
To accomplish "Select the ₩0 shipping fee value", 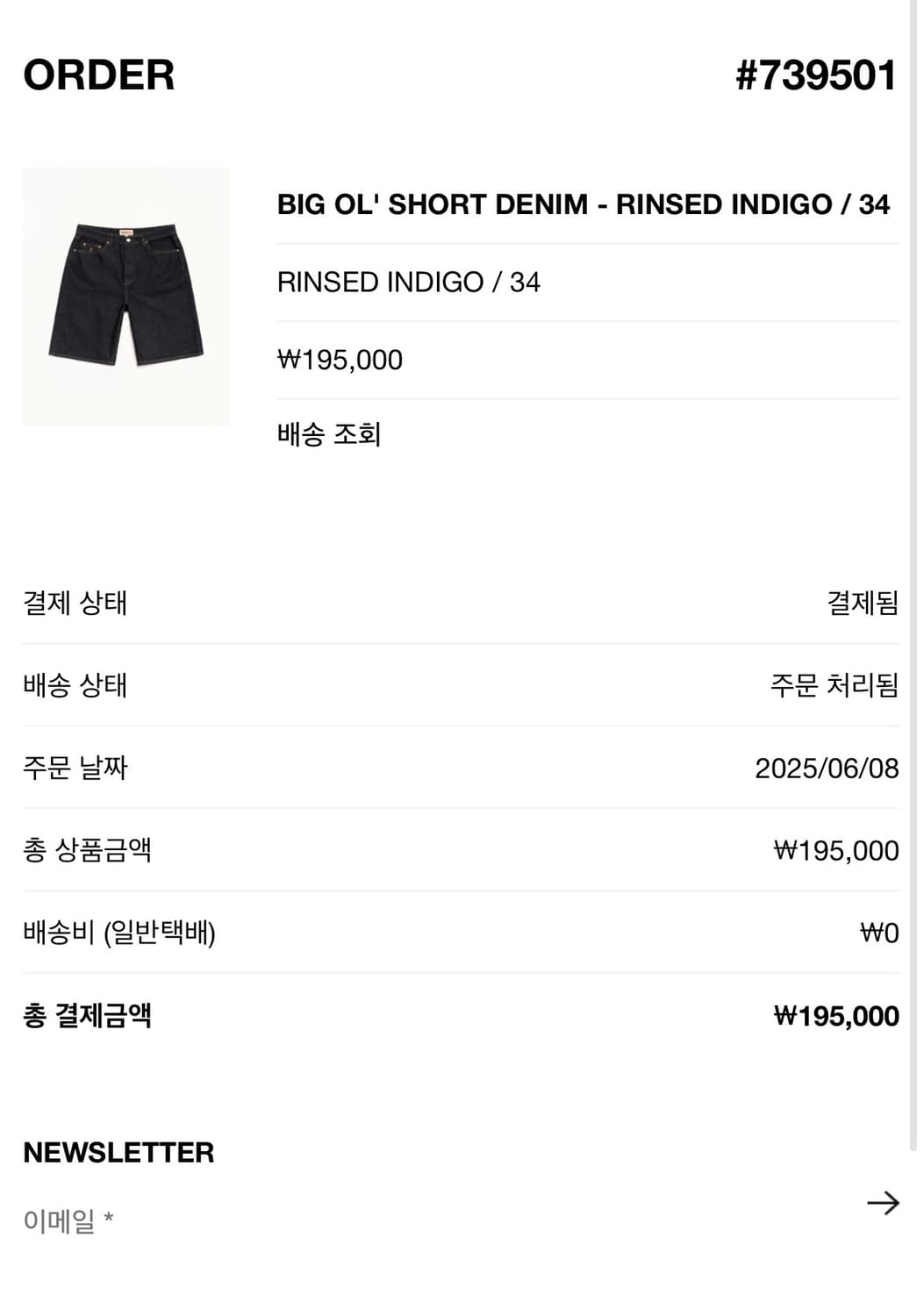I will (x=879, y=932).
